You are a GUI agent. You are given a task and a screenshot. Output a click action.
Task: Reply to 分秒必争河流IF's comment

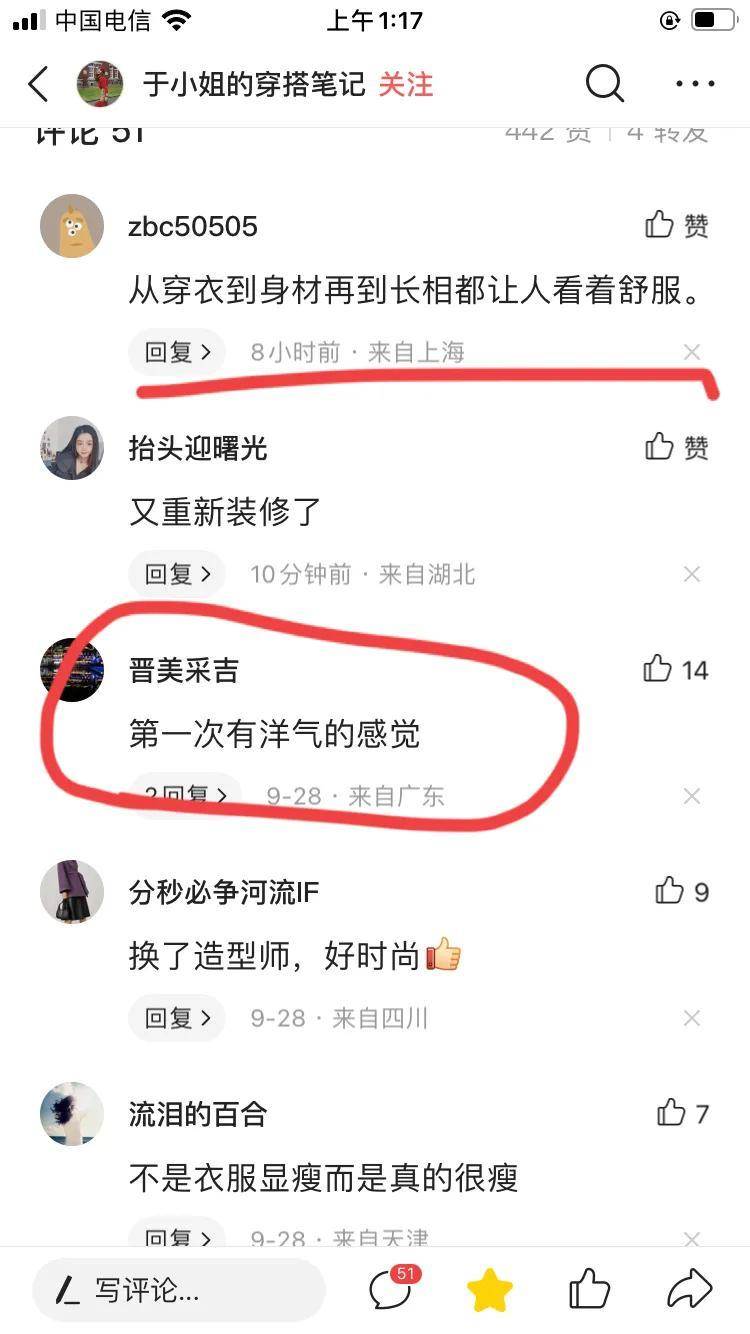(177, 1018)
